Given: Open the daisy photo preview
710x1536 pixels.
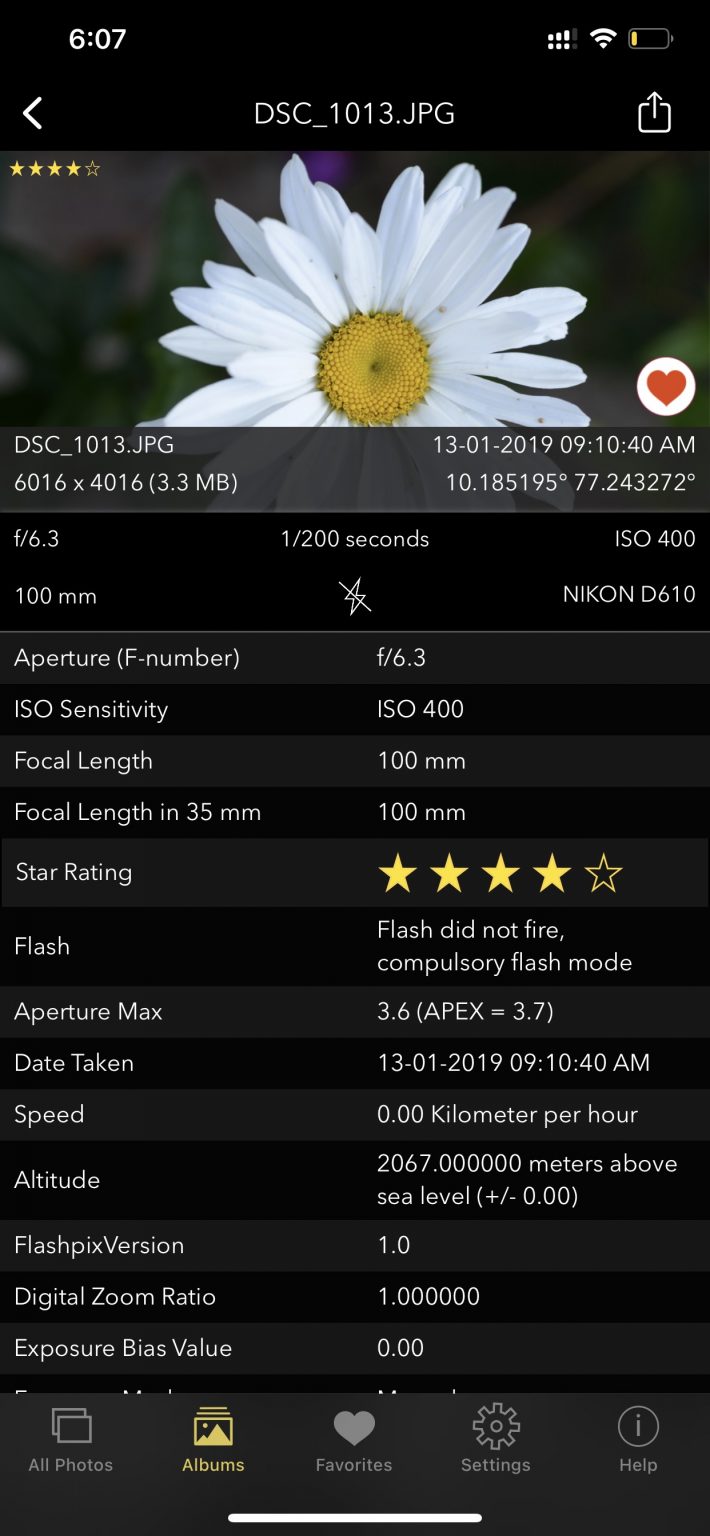Looking at the screenshot, I should tap(355, 290).
